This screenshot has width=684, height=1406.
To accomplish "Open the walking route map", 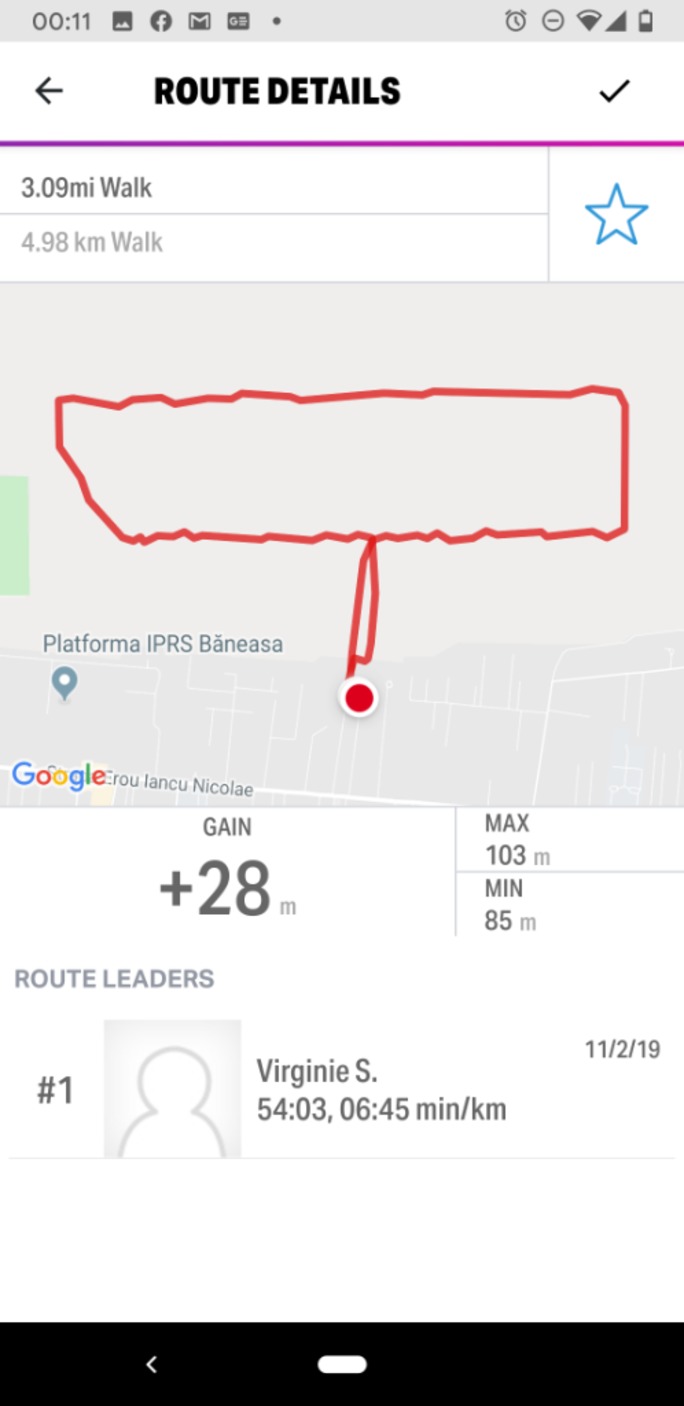I will click(x=342, y=544).
